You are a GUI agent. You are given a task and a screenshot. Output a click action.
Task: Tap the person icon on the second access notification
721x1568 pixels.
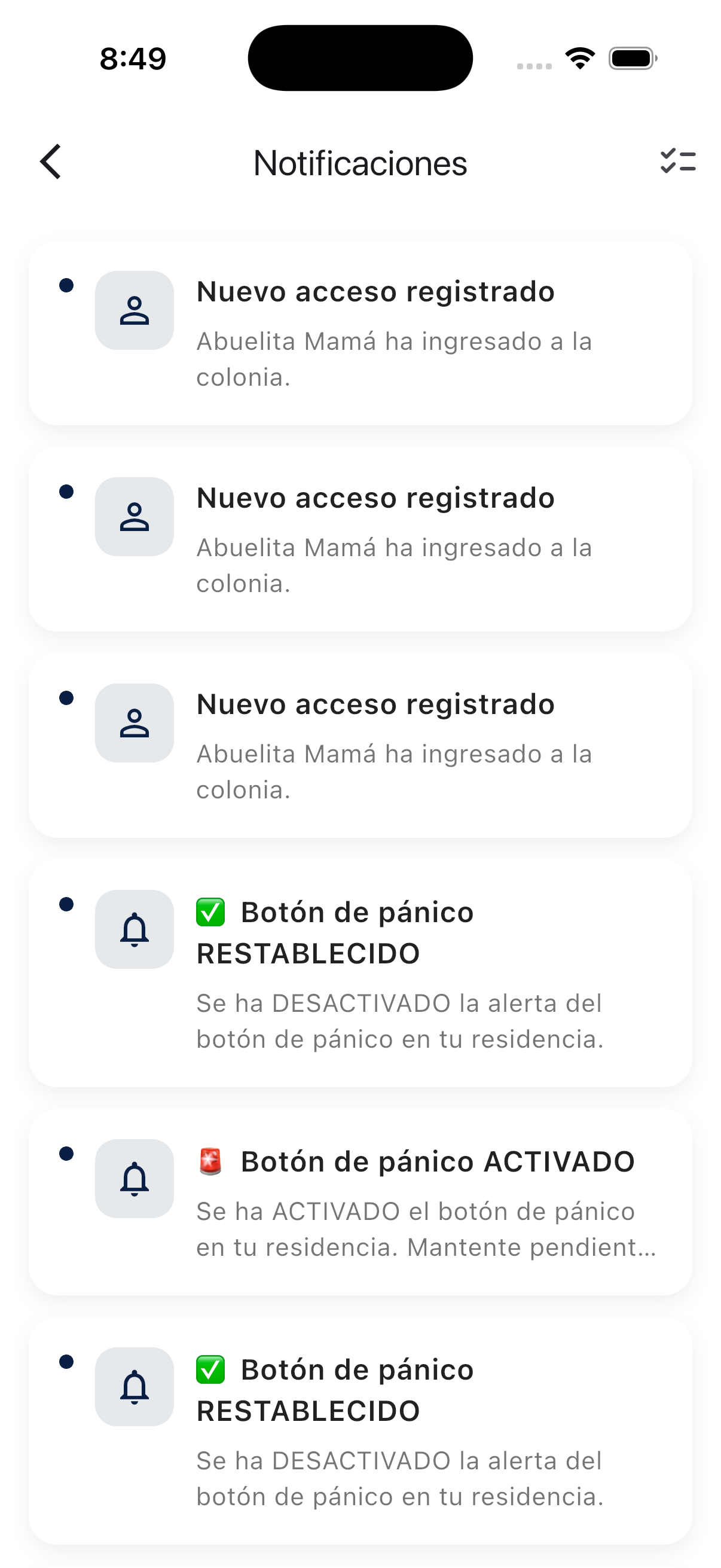(x=135, y=517)
